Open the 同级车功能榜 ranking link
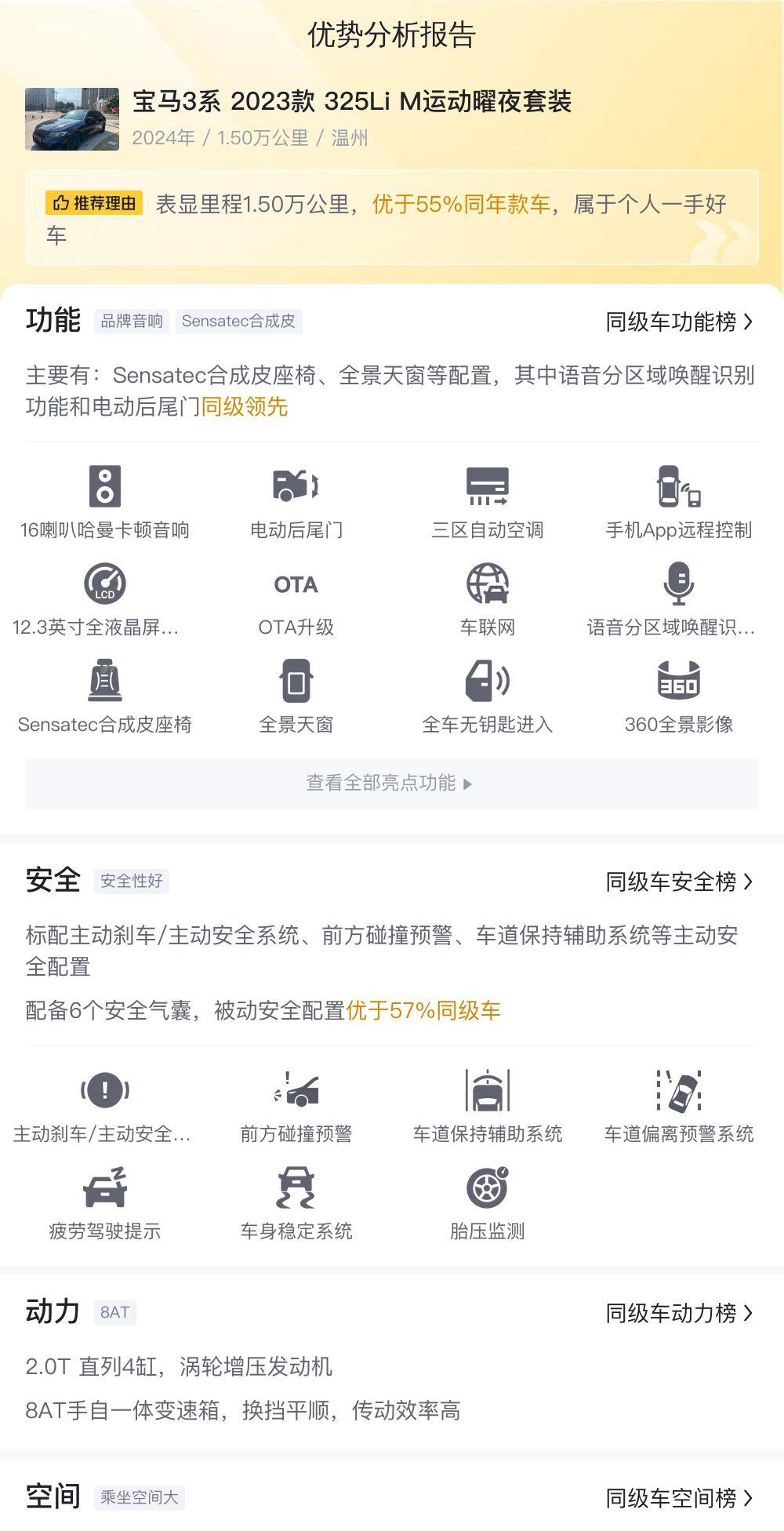 (x=679, y=322)
